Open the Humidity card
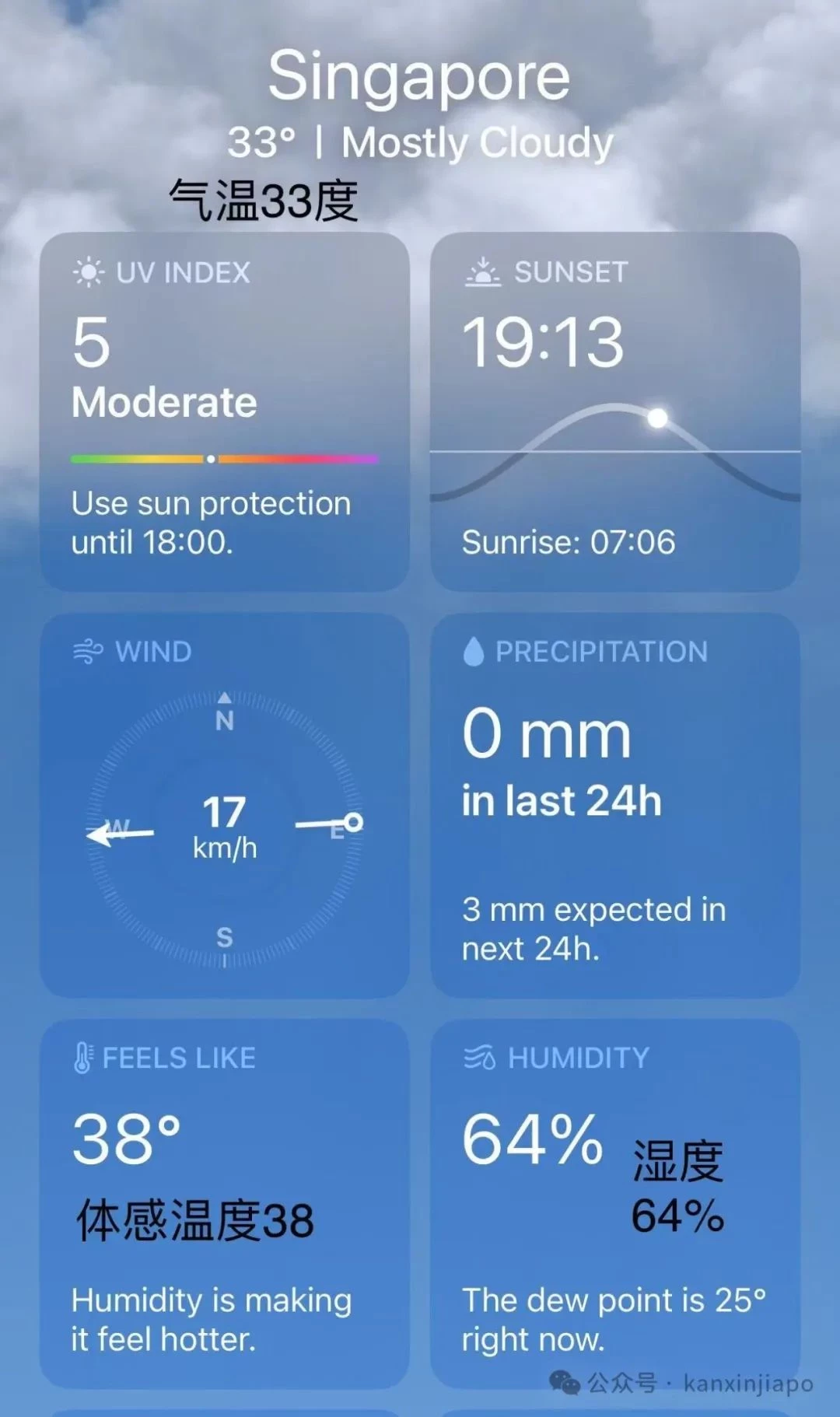This screenshot has width=840, height=1417. 615,1202
